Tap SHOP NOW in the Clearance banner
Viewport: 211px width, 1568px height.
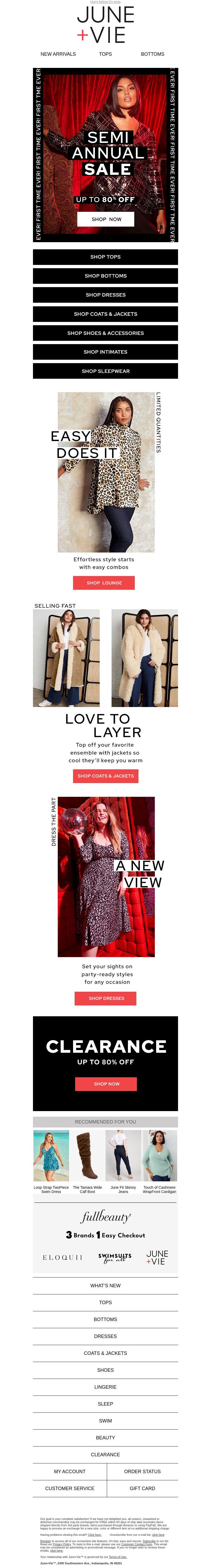(106, 1083)
